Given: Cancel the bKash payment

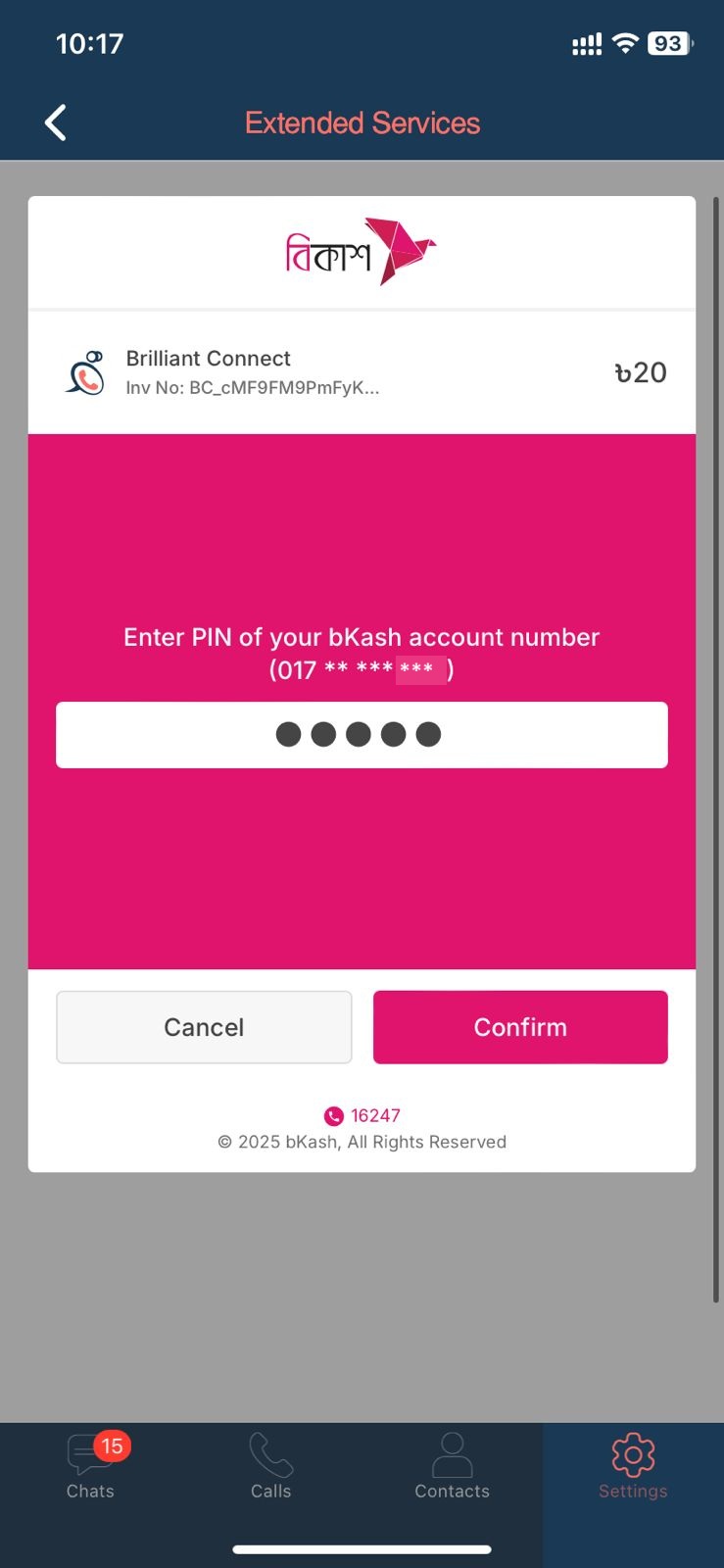Looking at the screenshot, I should coord(204,1027).
